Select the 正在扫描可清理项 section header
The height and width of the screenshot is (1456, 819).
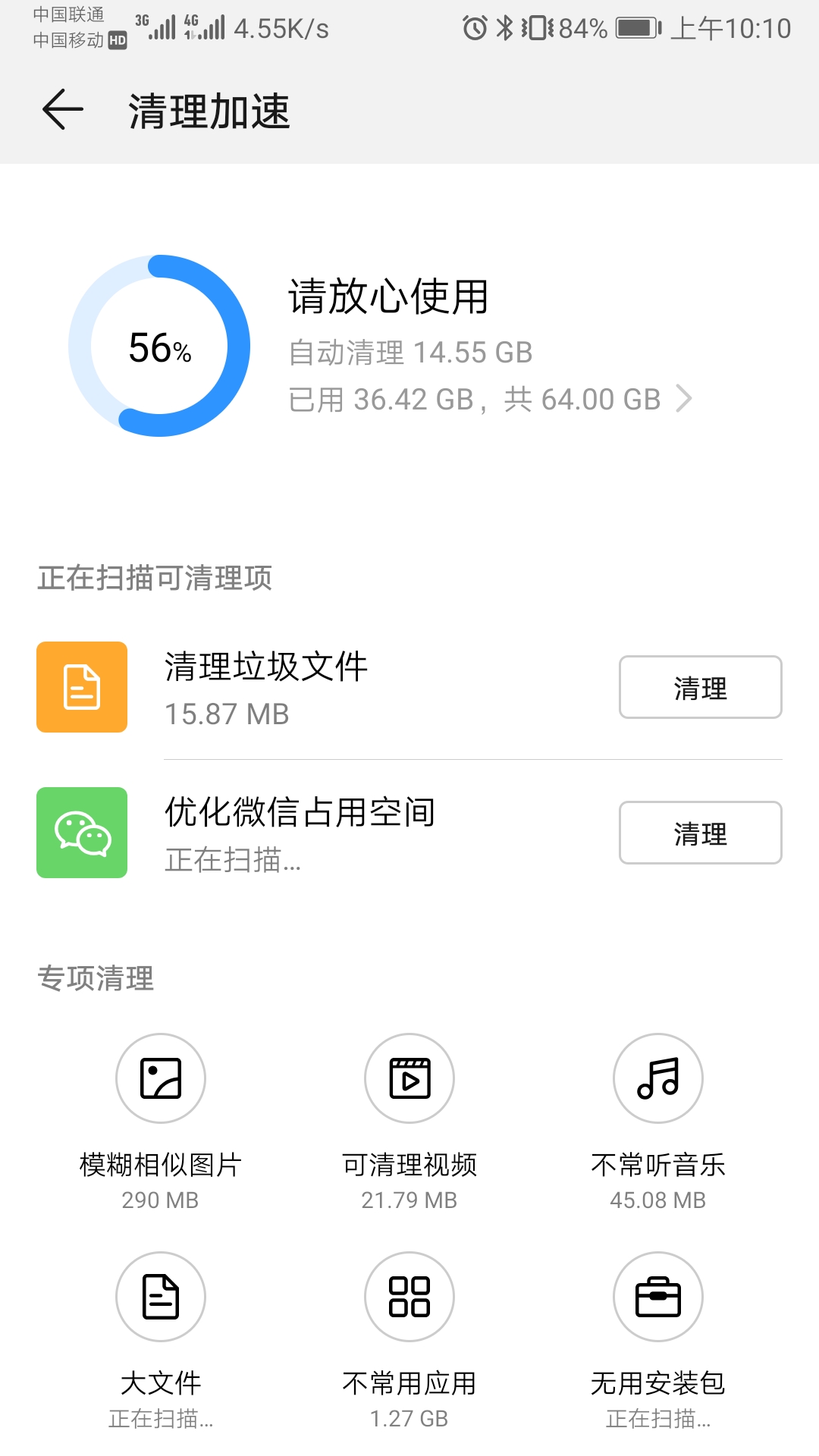[x=155, y=578]
